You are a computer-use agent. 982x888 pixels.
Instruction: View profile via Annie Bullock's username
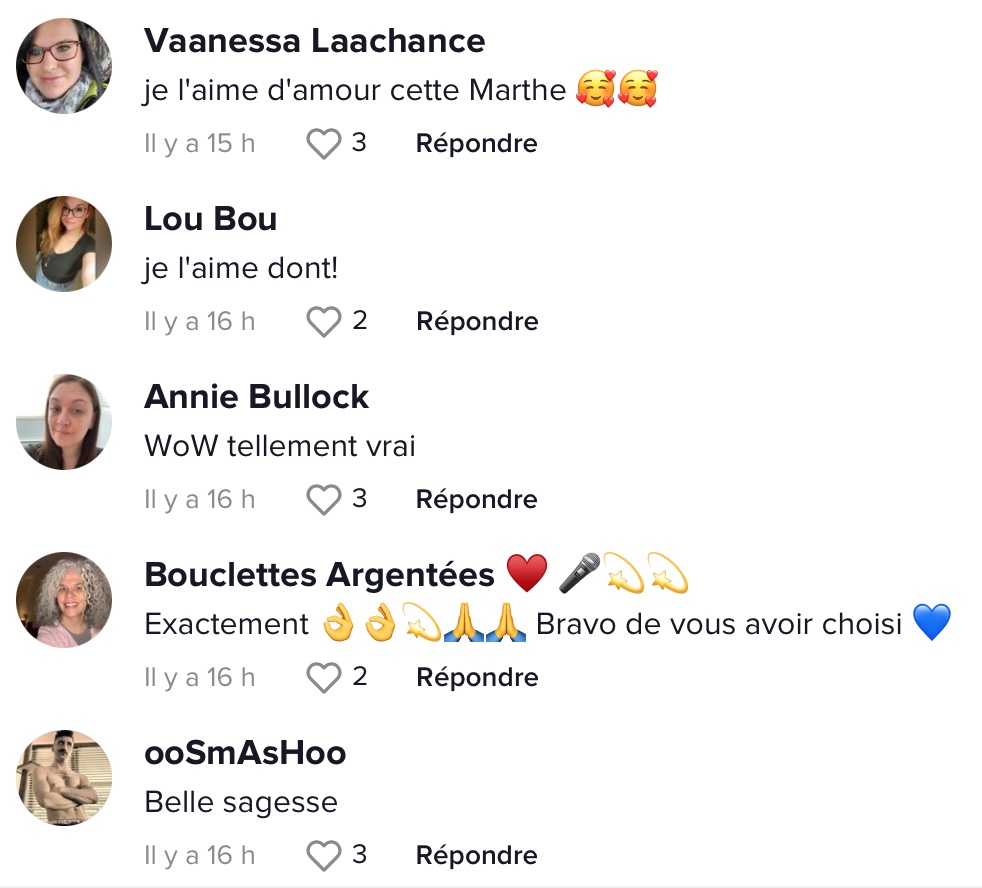pos(257,397)
